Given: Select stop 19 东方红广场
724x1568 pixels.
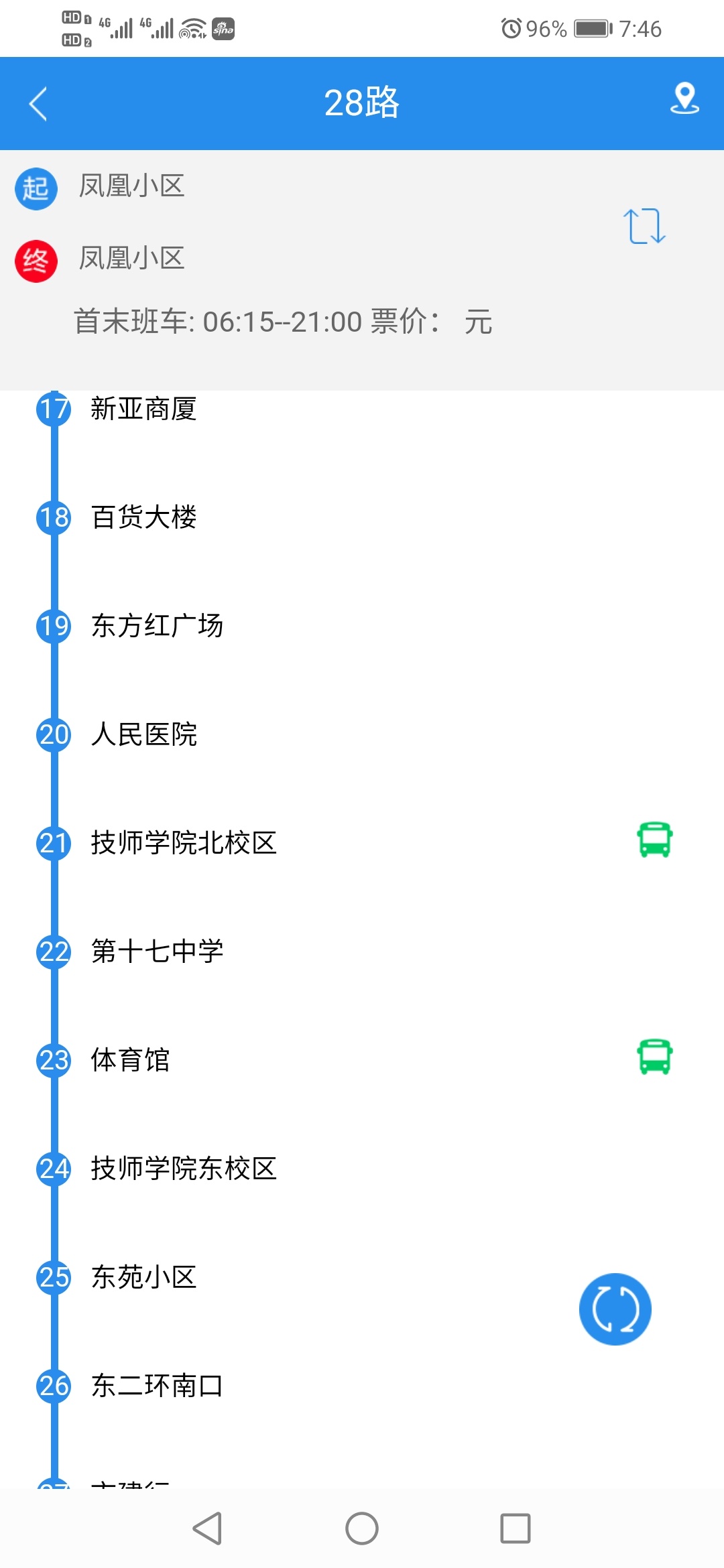Looking at the screenshot, I should pos(157,626).
